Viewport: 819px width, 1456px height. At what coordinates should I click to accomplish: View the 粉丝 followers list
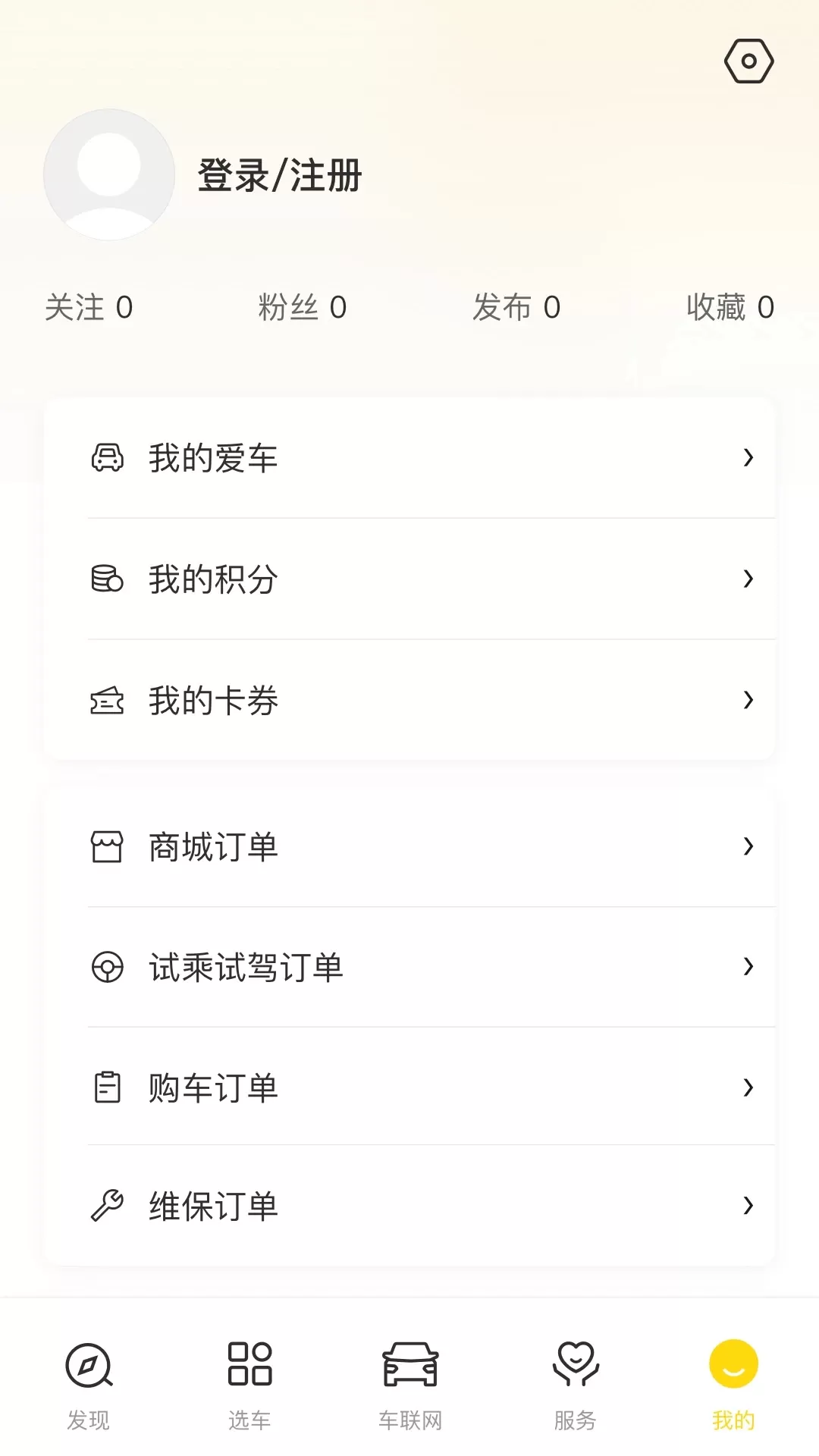pos(303,307)
